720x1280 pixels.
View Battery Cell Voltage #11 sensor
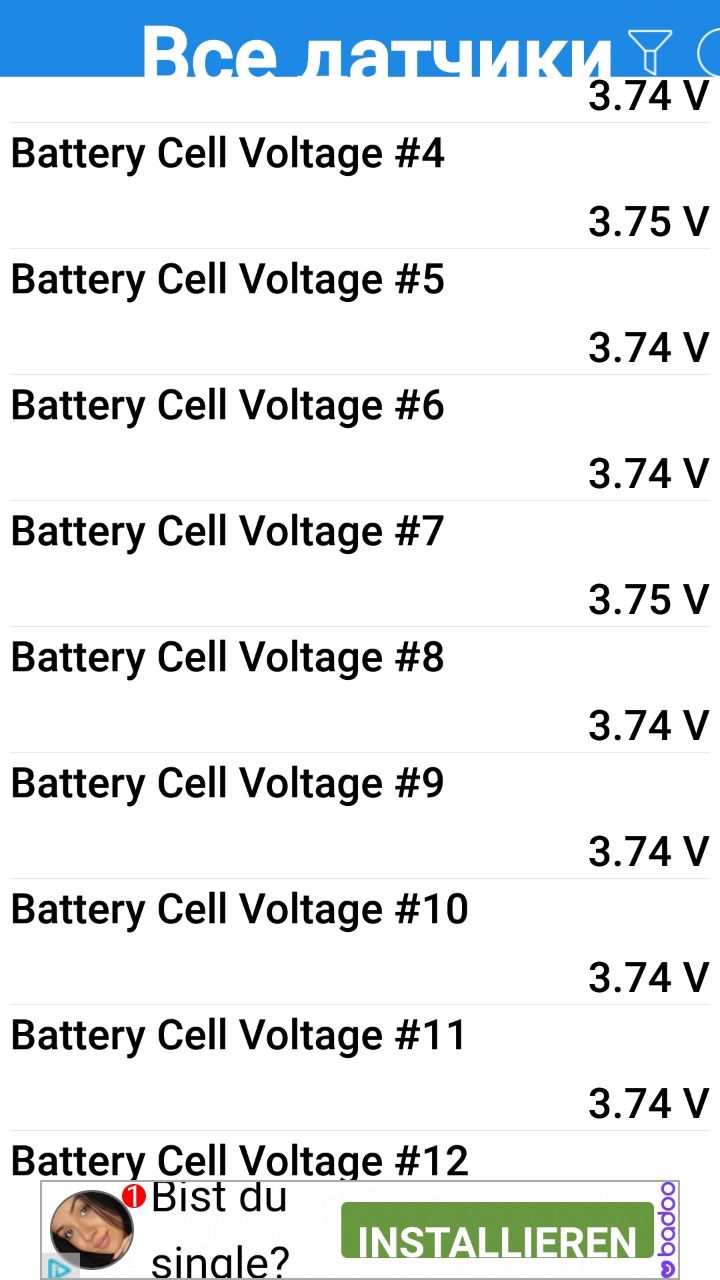tap(360, 1069)
